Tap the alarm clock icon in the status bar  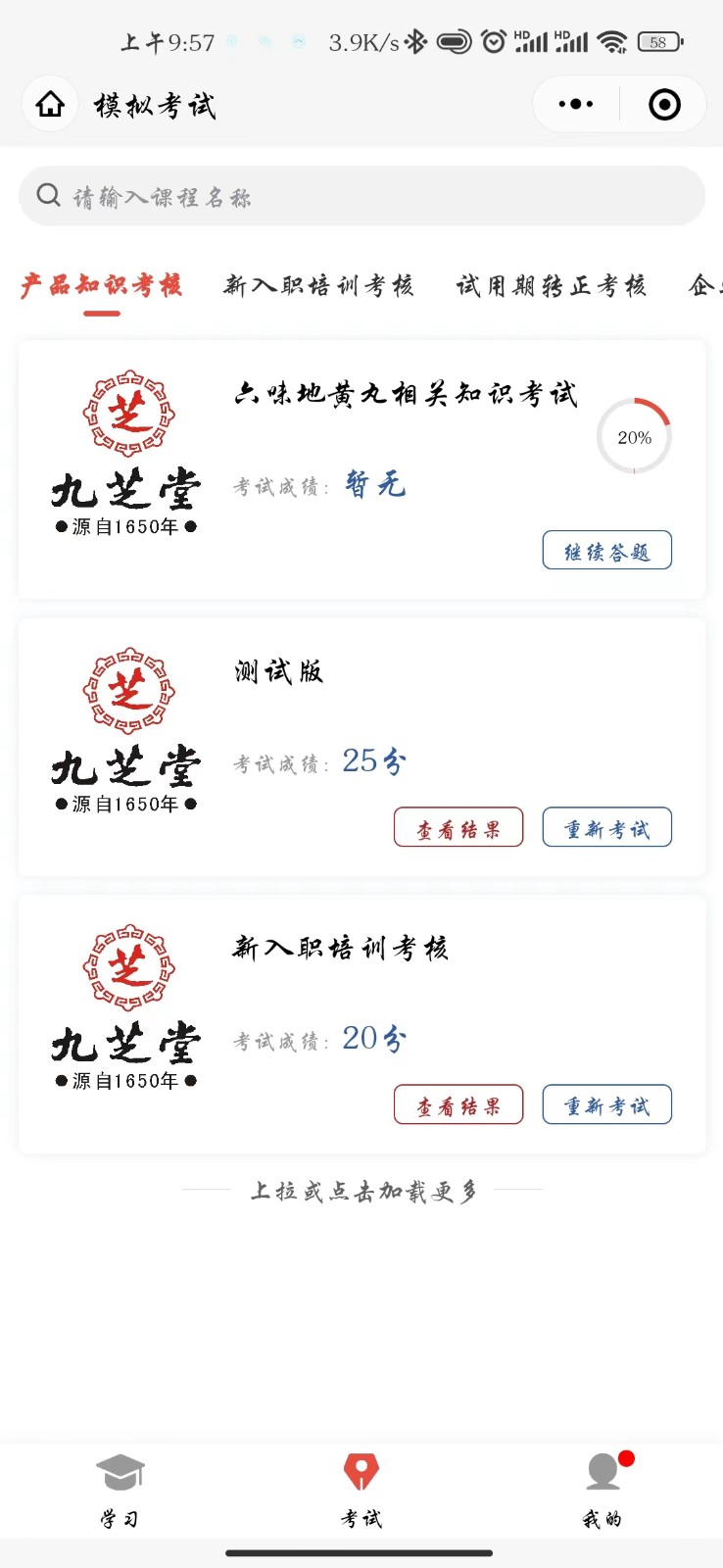click(493, 41)
